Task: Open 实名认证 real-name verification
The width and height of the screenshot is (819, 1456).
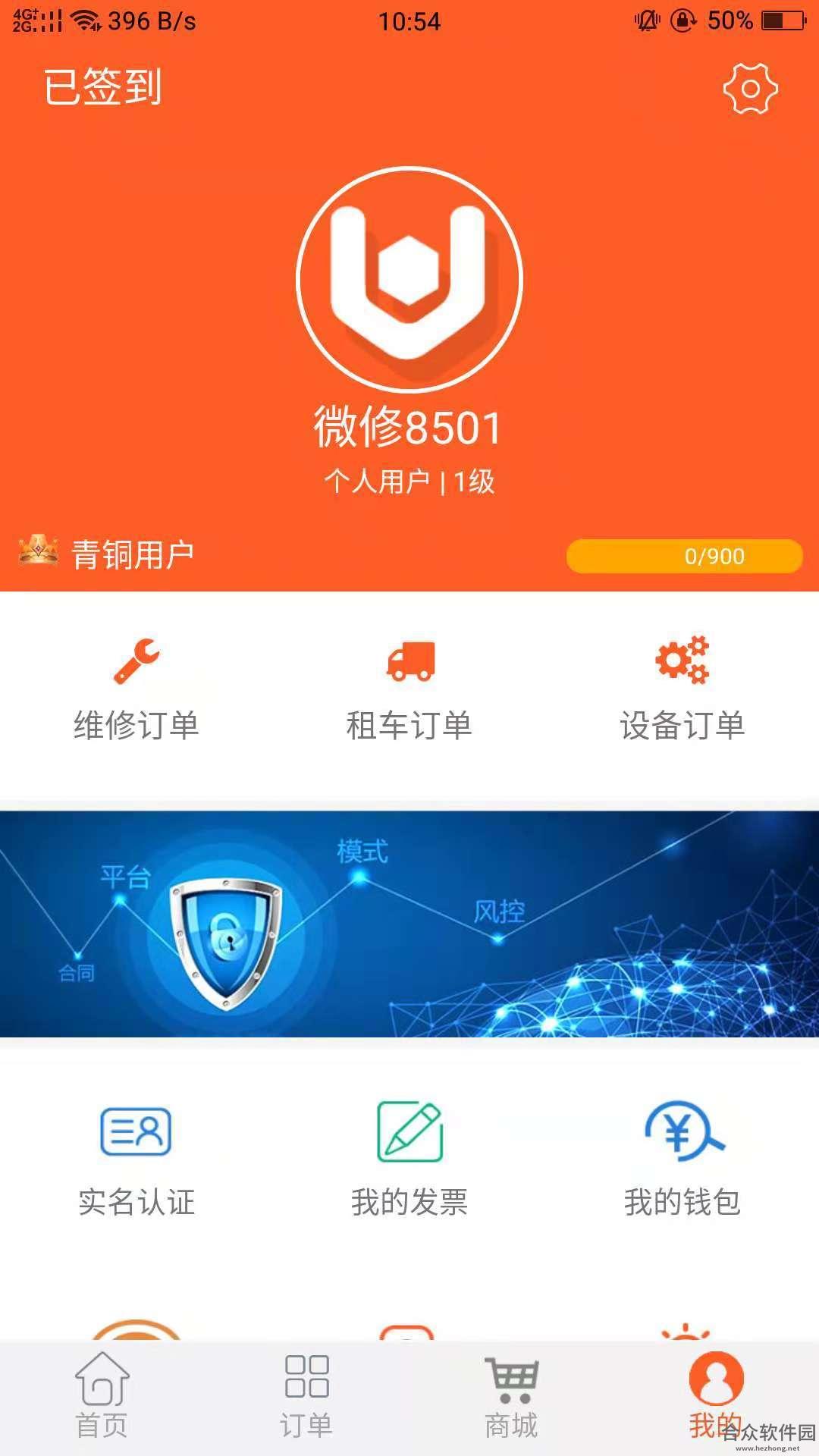Action: tap(136, 1162)
